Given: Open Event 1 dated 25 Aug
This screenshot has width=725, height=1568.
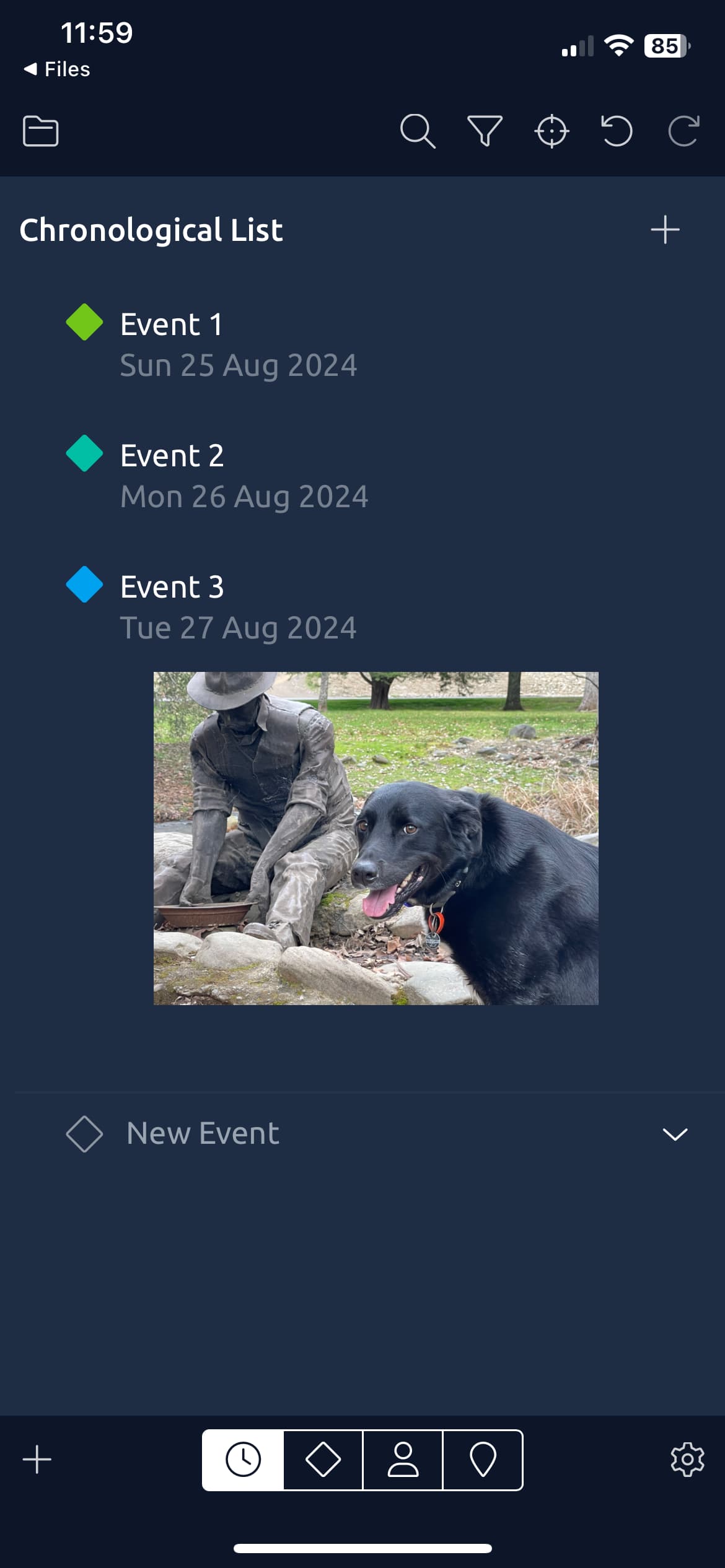Looking at the screenshot, I should click(239, 344).
